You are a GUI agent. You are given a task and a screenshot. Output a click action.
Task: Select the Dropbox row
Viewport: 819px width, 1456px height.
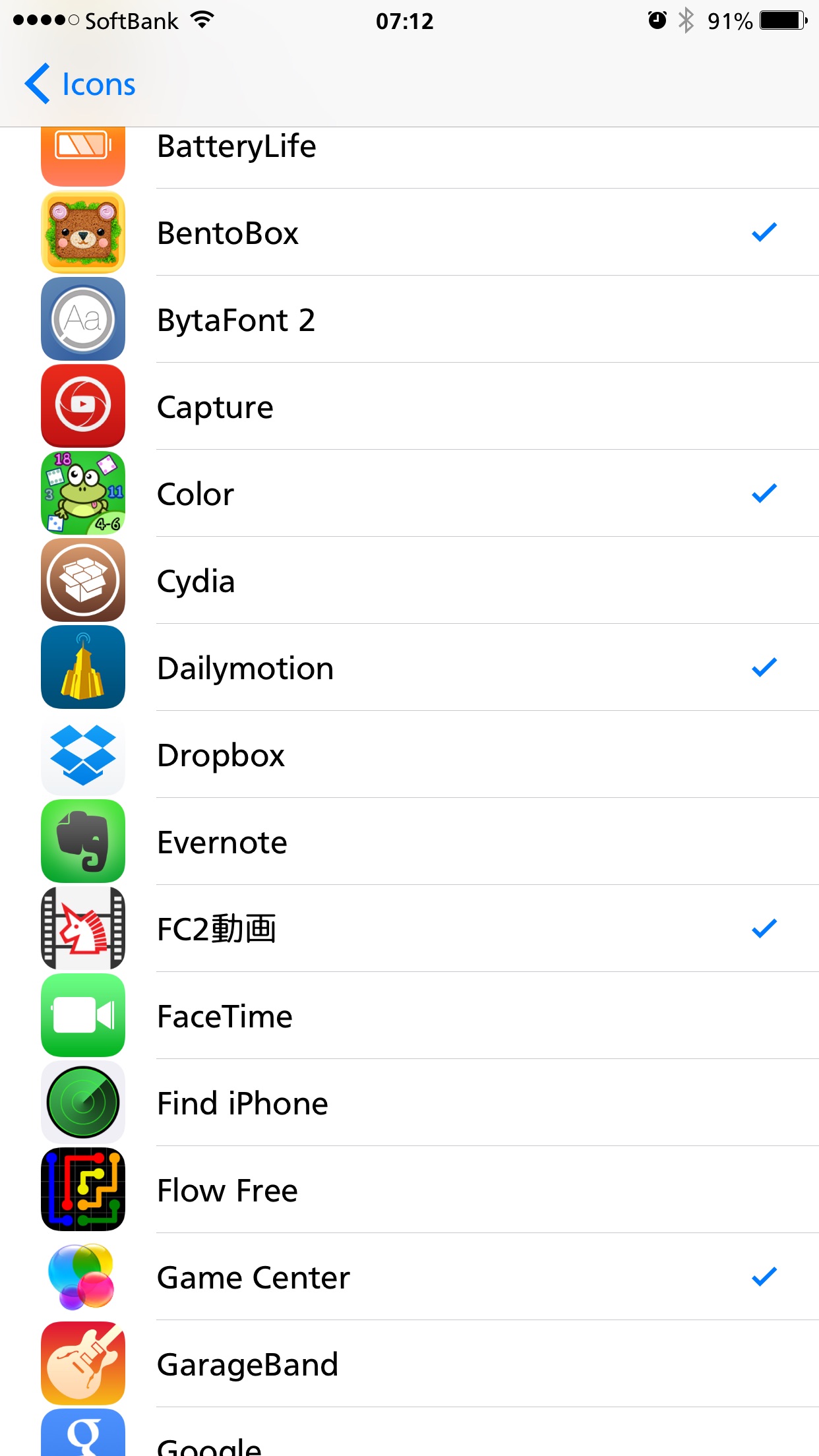tap(409, 754)
